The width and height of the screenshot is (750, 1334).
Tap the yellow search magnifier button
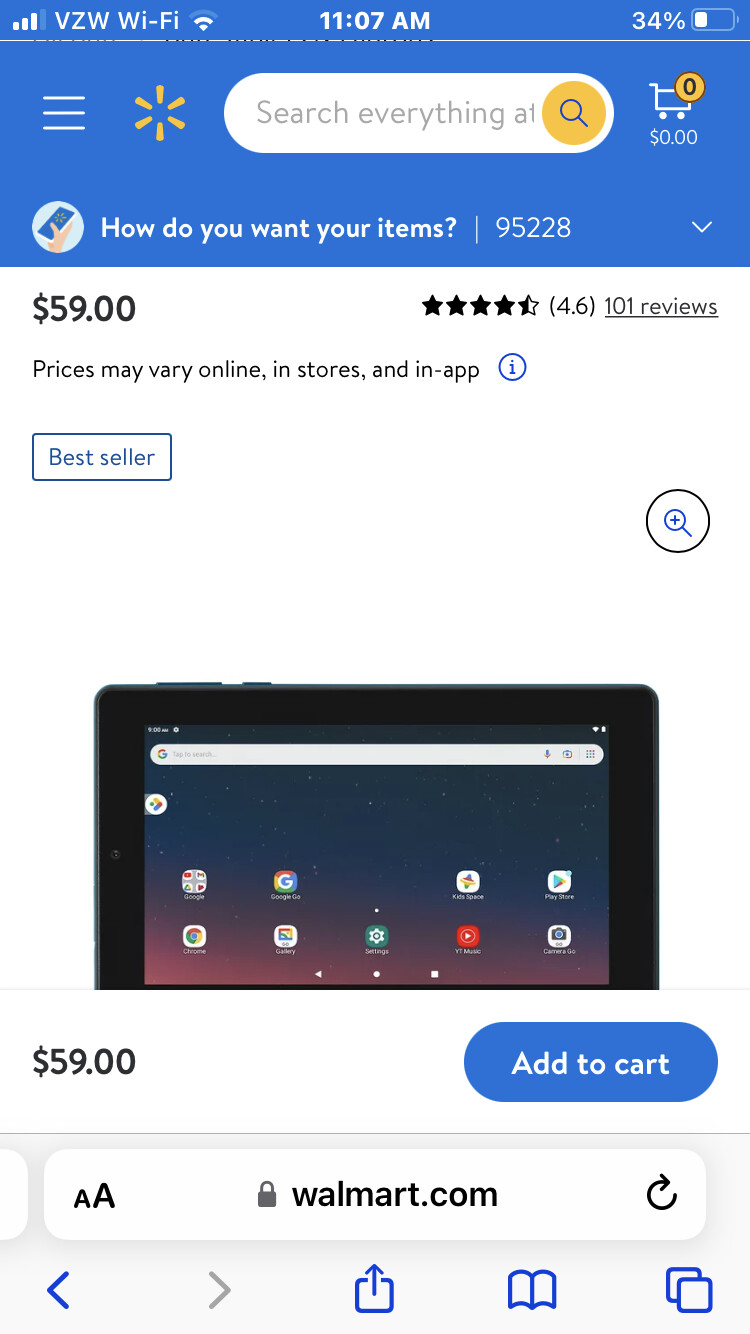(x=574, y=113)
